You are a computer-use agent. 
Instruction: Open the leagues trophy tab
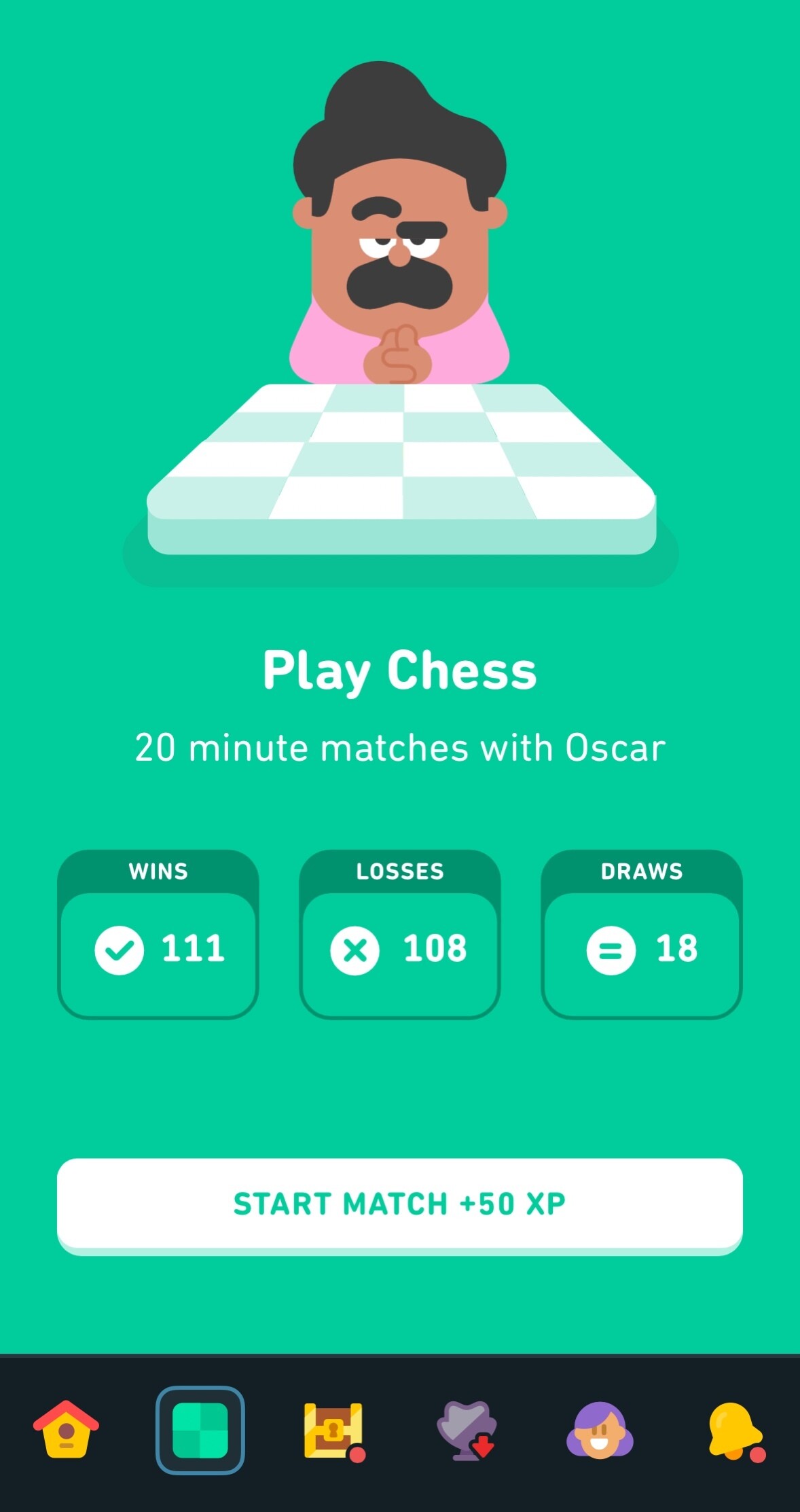pos(467,1430)
